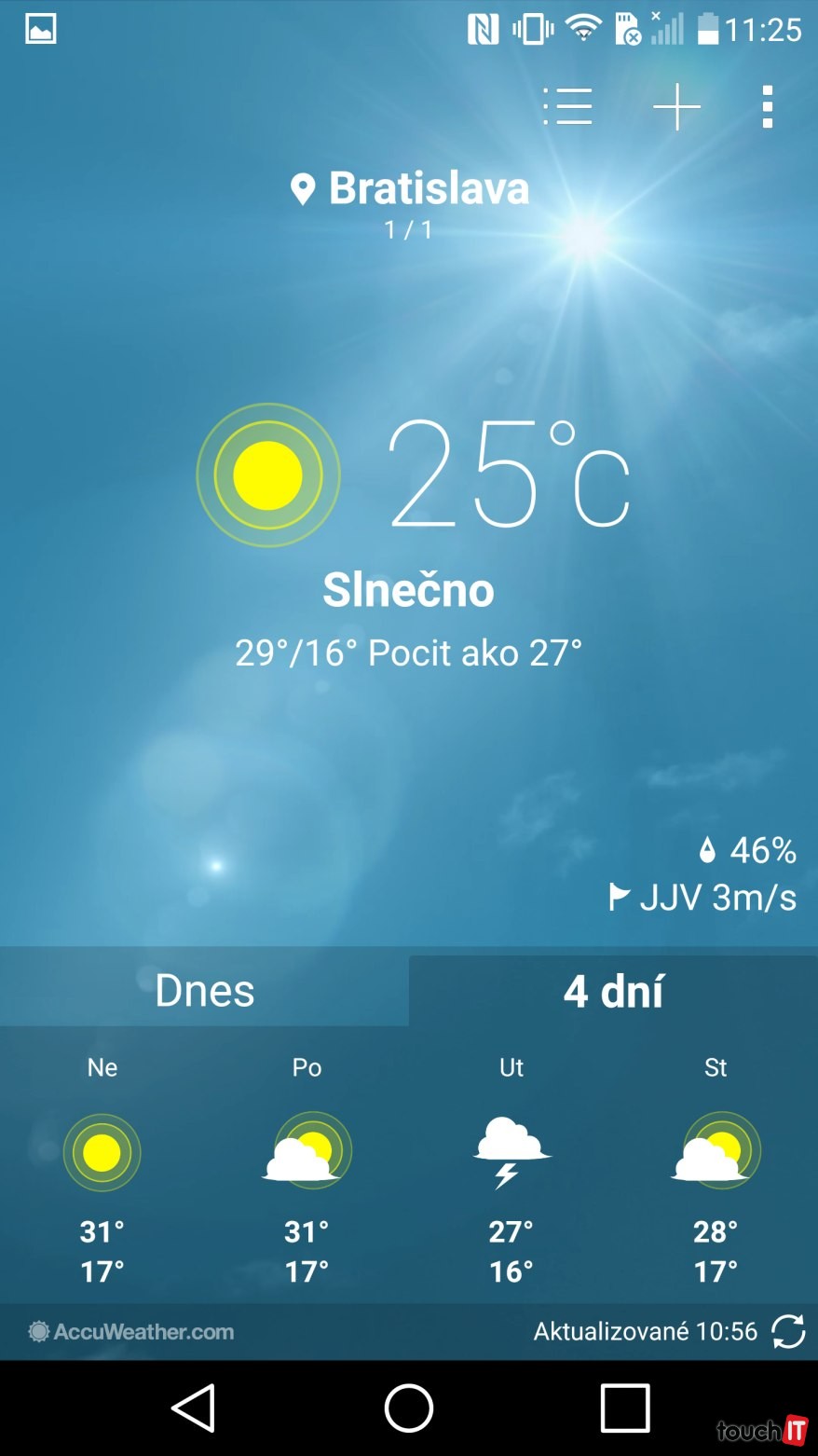Add a new location with plus icon
818x1456 pixels.
pyautogui.click(x=676, y=107)
